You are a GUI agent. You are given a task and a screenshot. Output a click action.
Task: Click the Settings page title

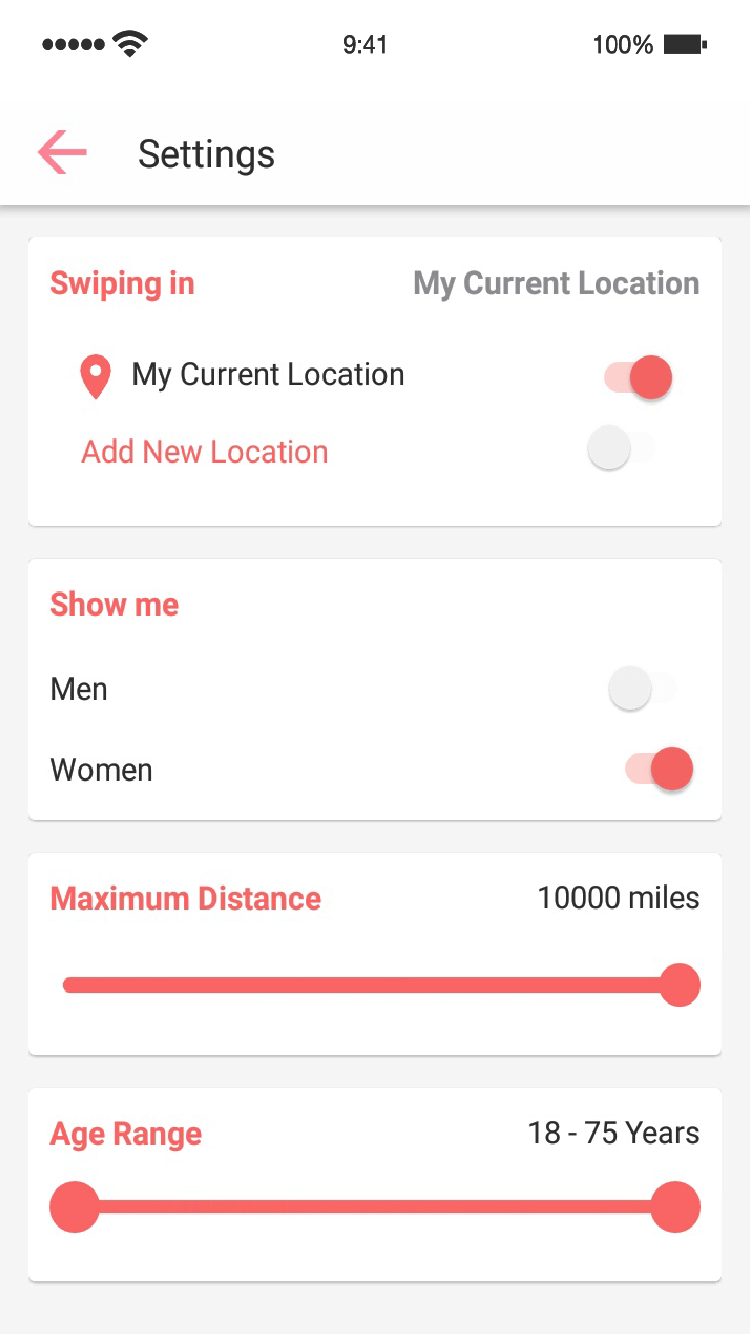[x=206, y=155]
